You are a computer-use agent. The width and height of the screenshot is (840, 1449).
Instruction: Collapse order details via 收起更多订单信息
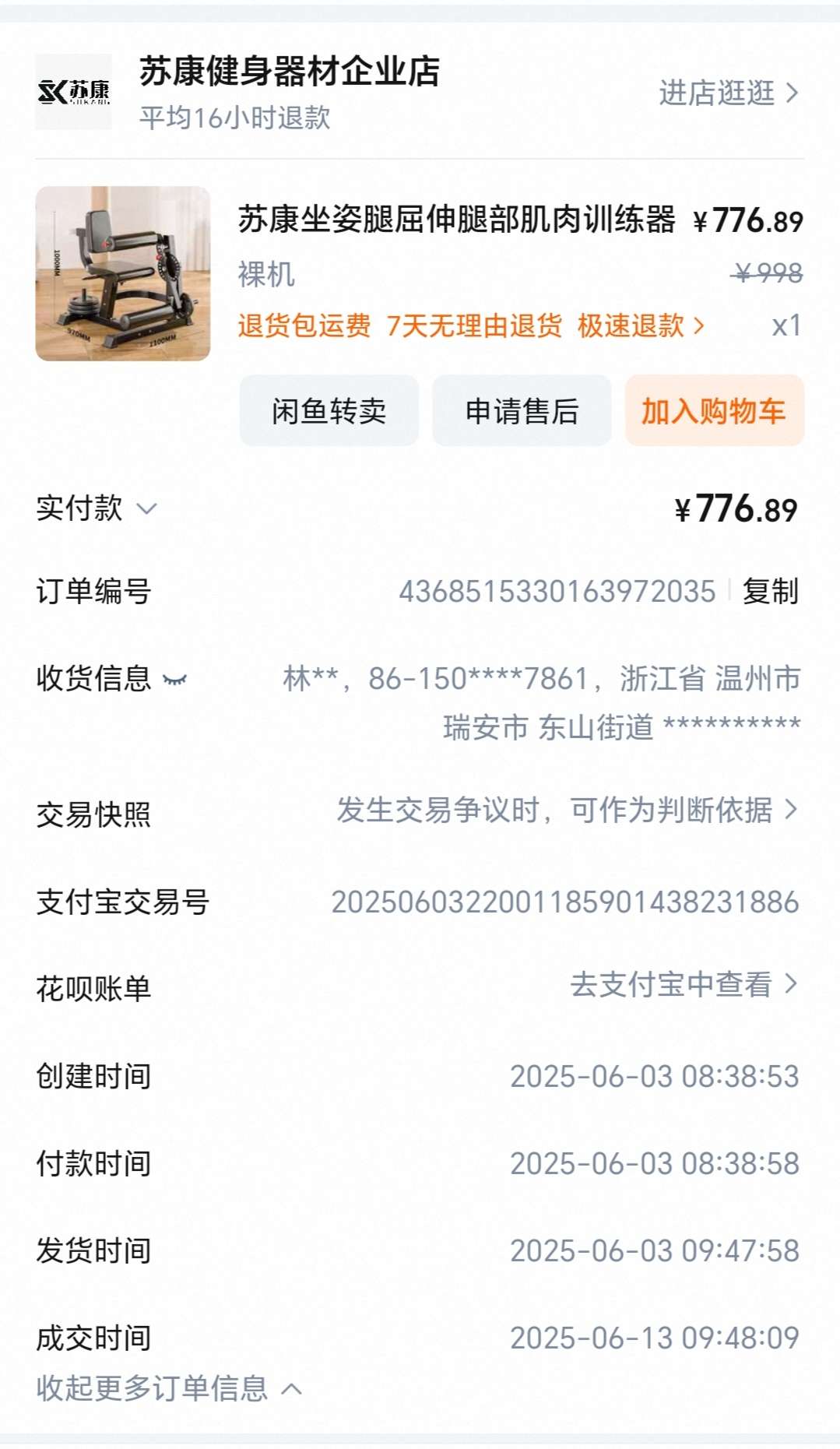(169, 1388)
